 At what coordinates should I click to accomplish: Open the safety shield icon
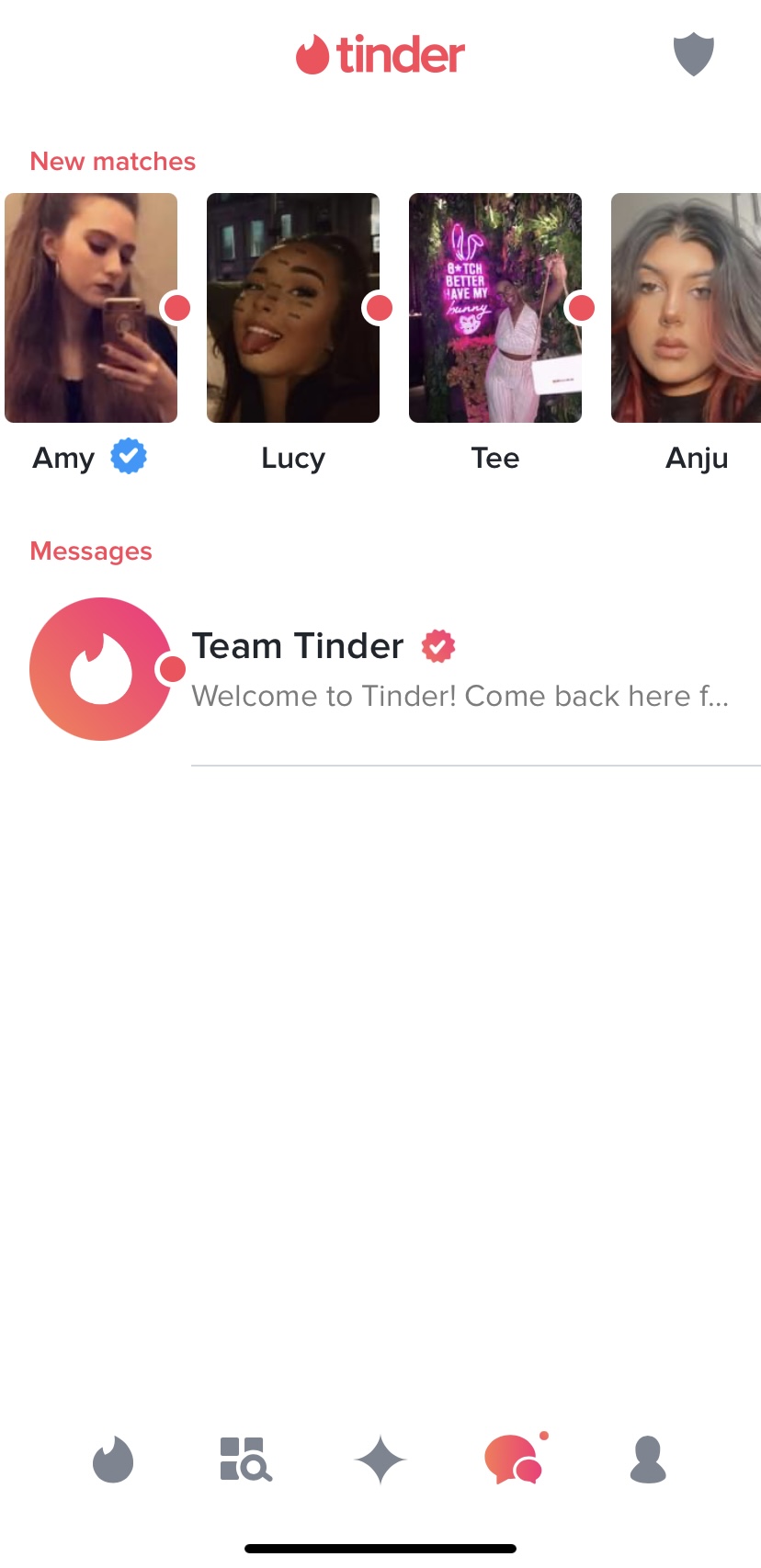coord(693,54)
